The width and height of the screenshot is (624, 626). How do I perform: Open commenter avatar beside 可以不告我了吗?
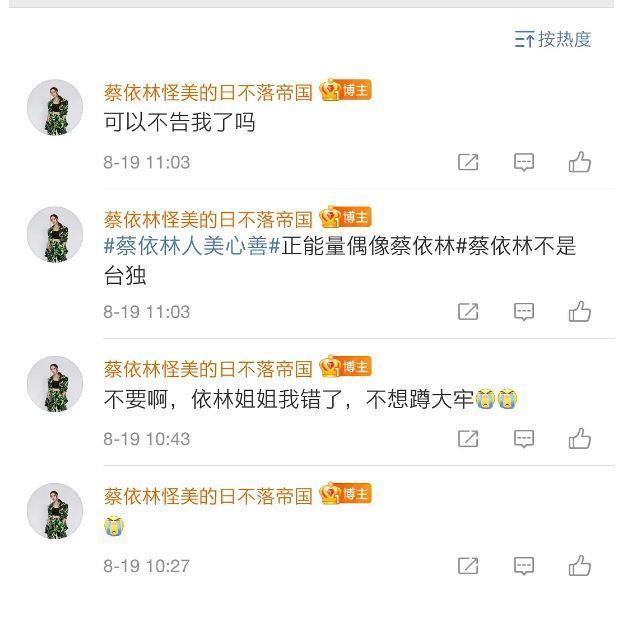tap(55, 108)
